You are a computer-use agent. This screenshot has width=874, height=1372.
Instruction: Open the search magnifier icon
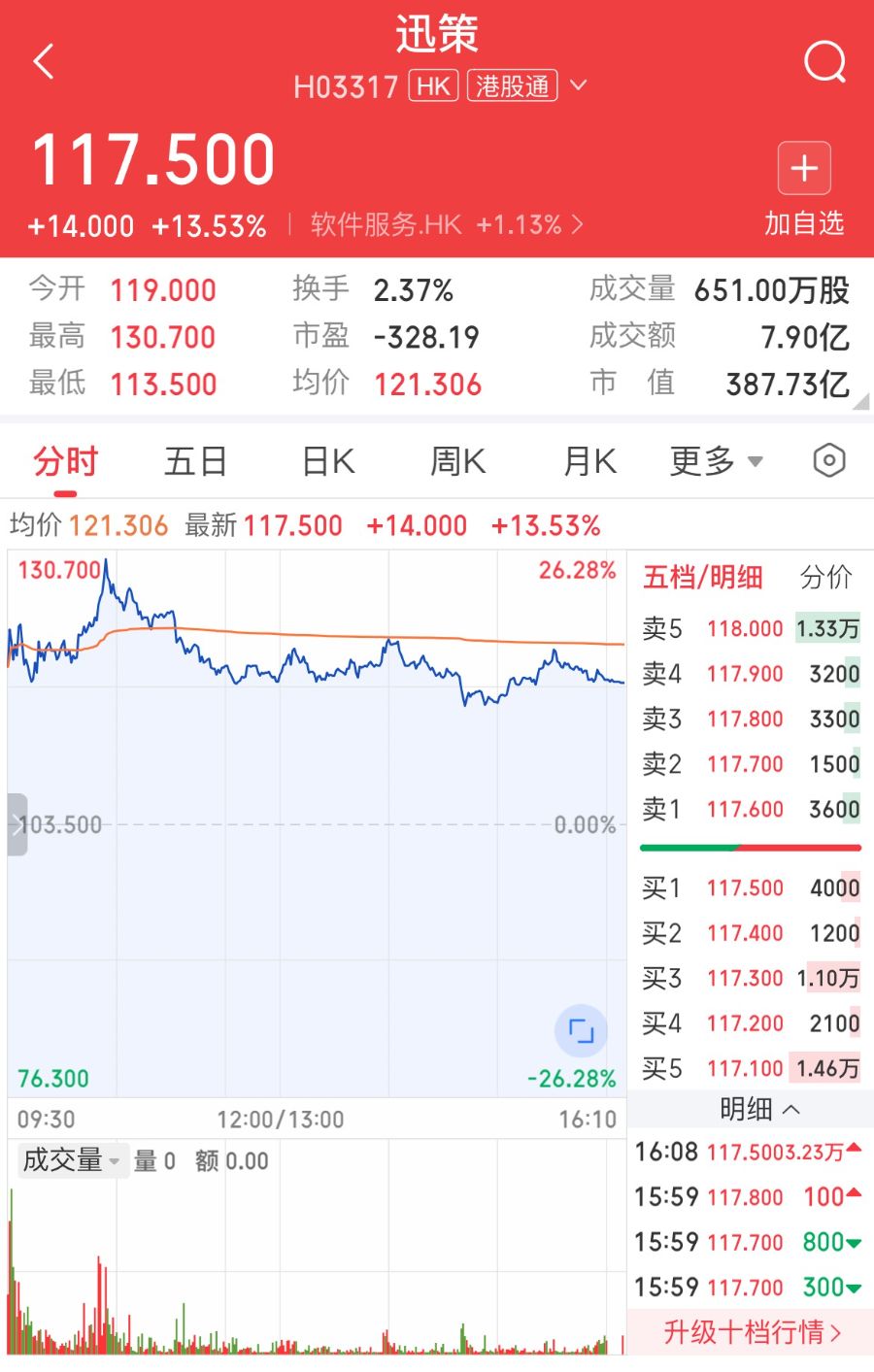point(825,62)
